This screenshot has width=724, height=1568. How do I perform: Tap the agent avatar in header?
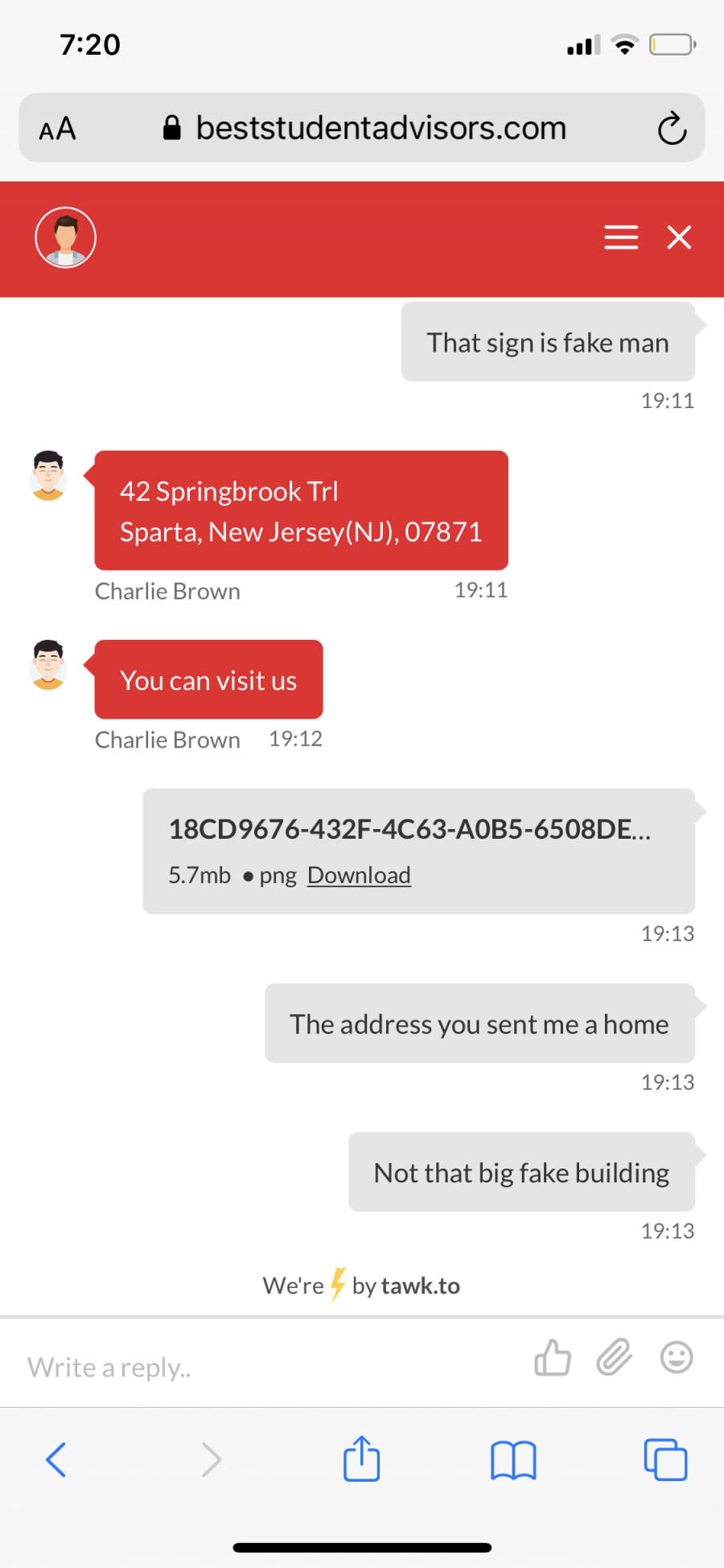[66, 237]
